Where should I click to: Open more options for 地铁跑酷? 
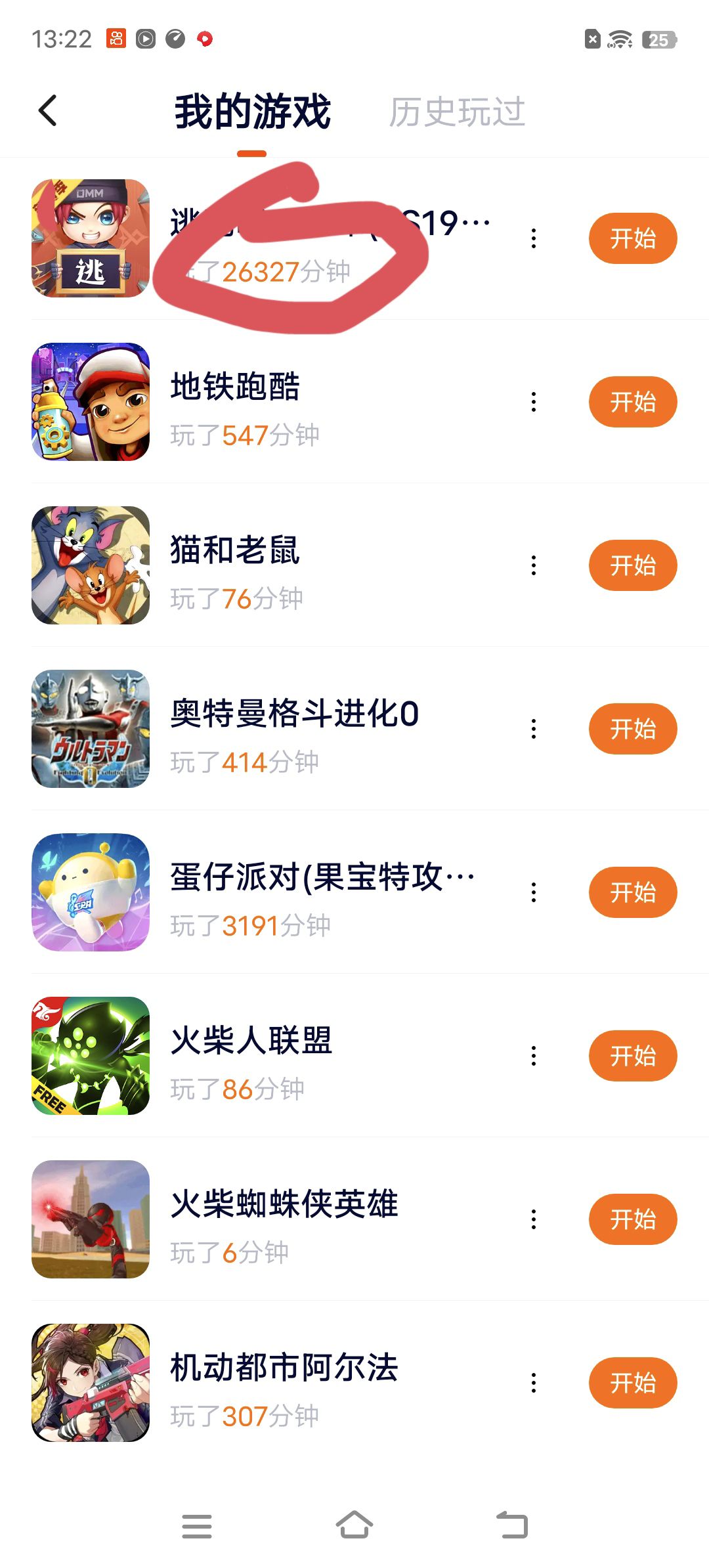(x=534, y=402)
